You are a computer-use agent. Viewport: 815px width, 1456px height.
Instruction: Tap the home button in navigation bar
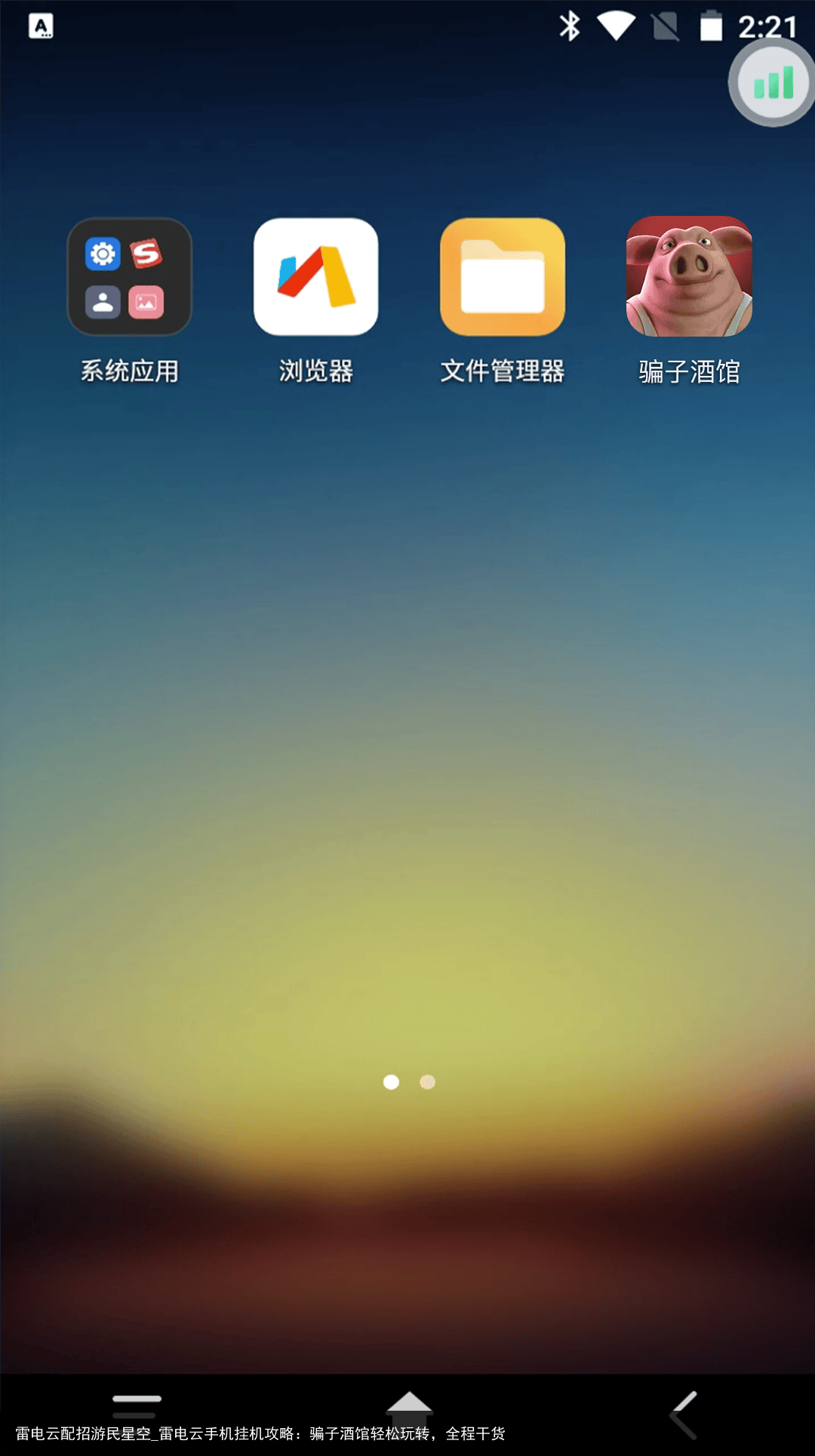pos(408,1408)
